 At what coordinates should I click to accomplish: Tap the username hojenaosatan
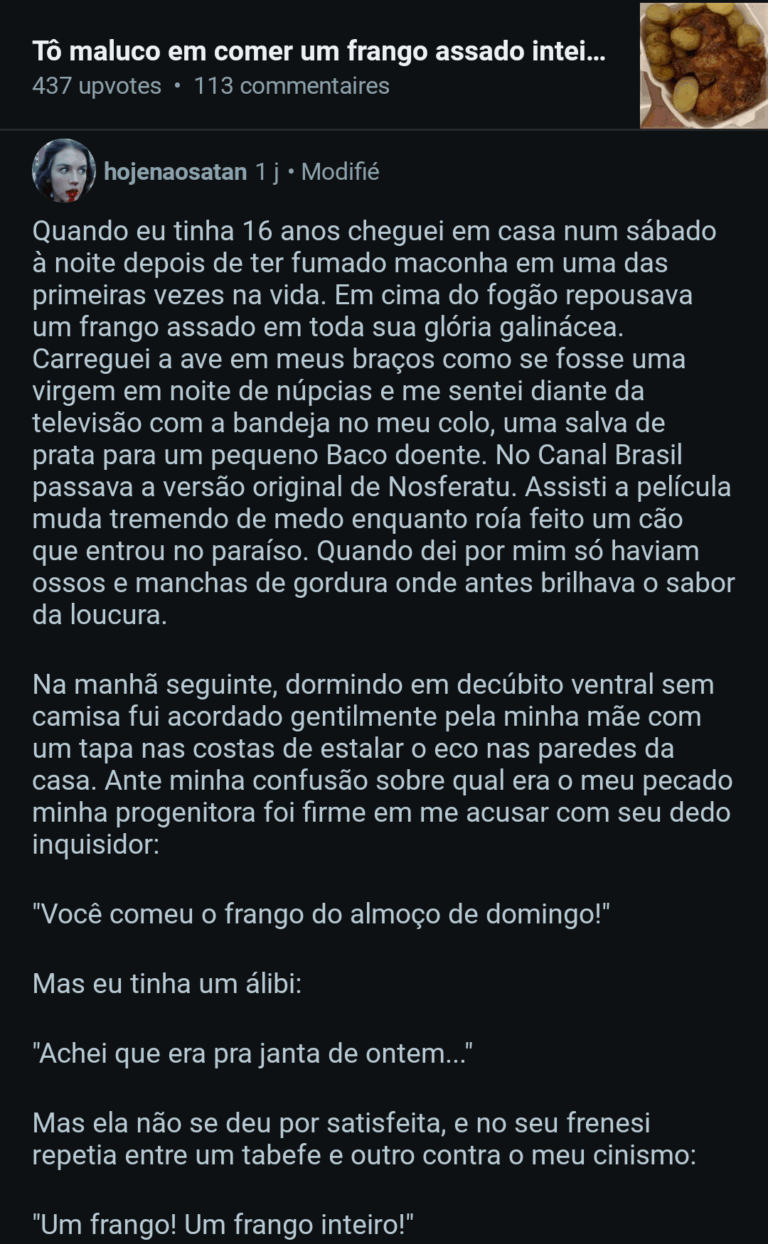click(175, 172)
